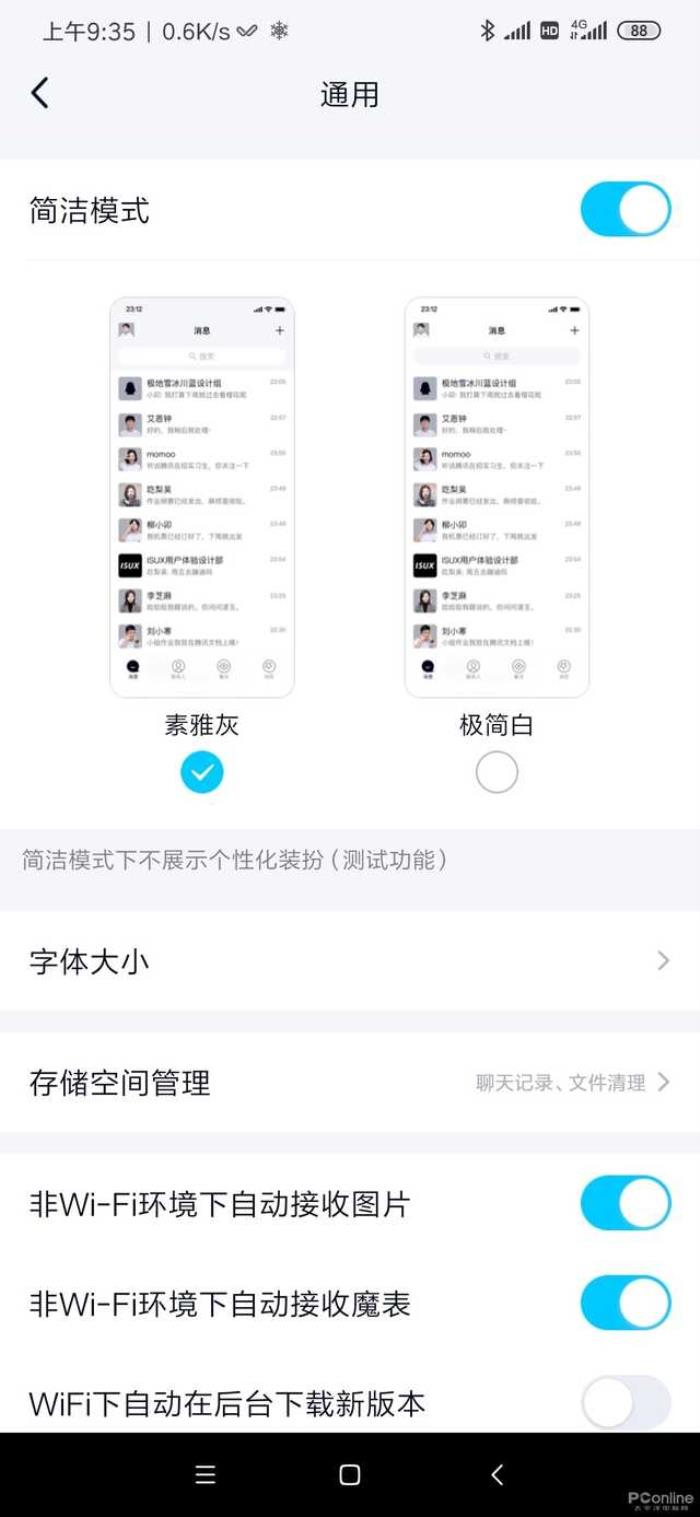This screenshot has height=1517, width=700.
Task: Open 存储空间管理 row
Action: point(350,1082)
